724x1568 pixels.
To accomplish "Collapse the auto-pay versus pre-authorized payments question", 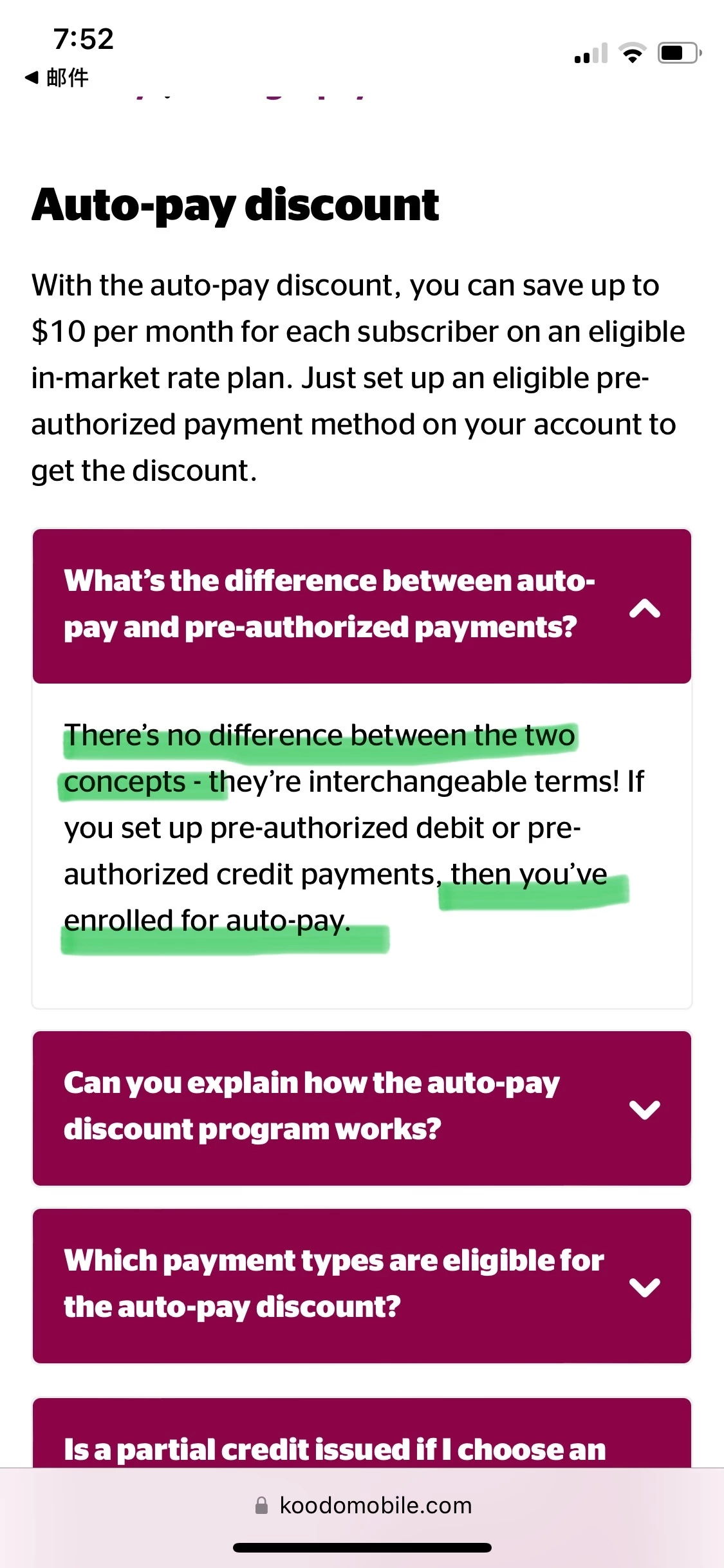I will click(x=644, y=608).
